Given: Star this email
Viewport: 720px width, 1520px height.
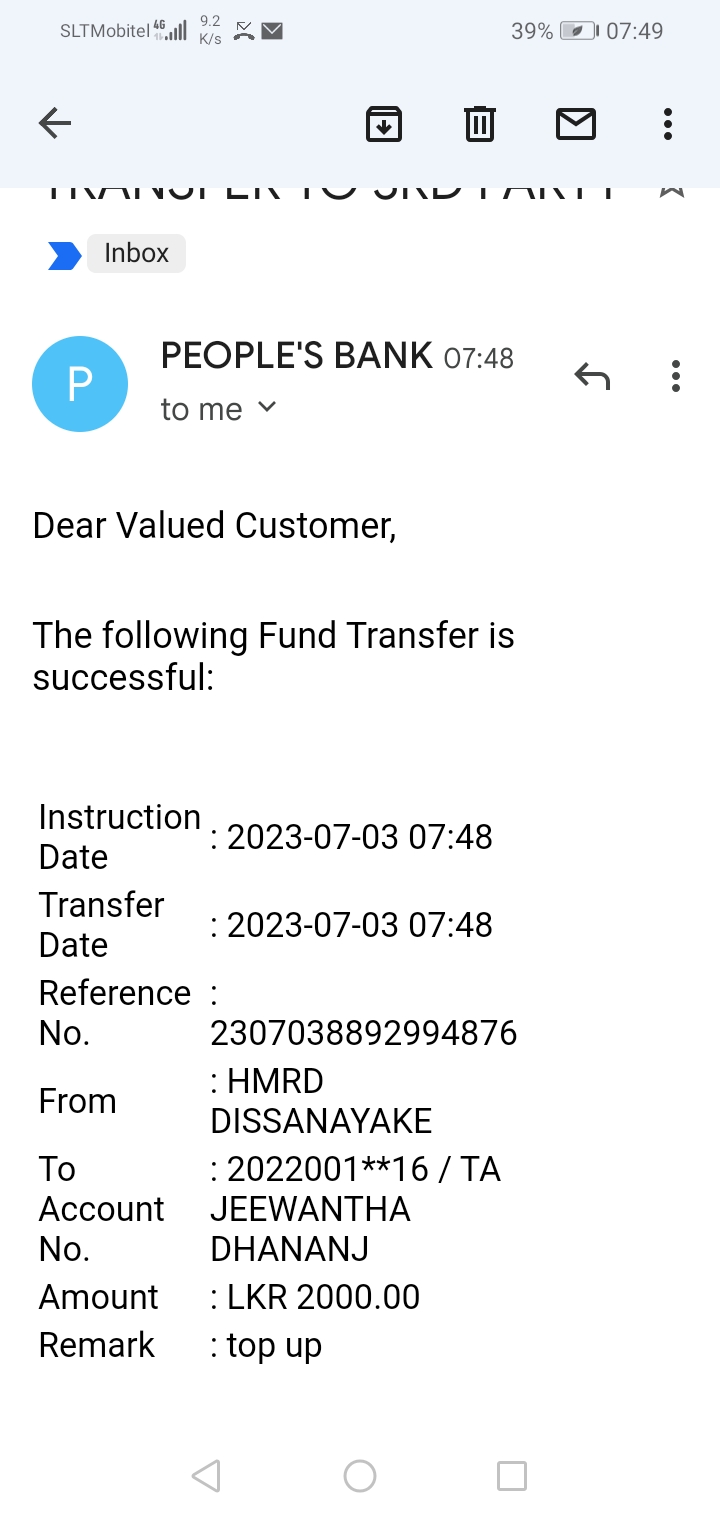Looking at the screenshot, I should 672,190.
